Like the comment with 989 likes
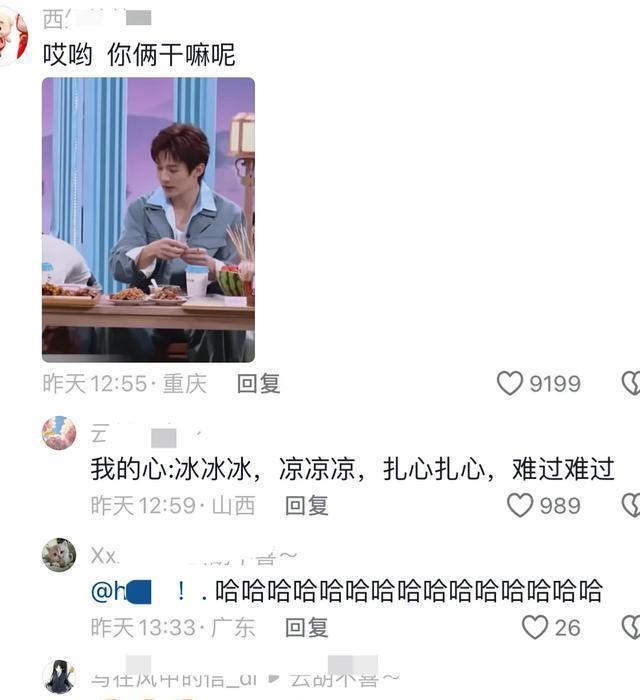Image resolution: width=640 pixels, height=700 pixels. tap(520, 505)
